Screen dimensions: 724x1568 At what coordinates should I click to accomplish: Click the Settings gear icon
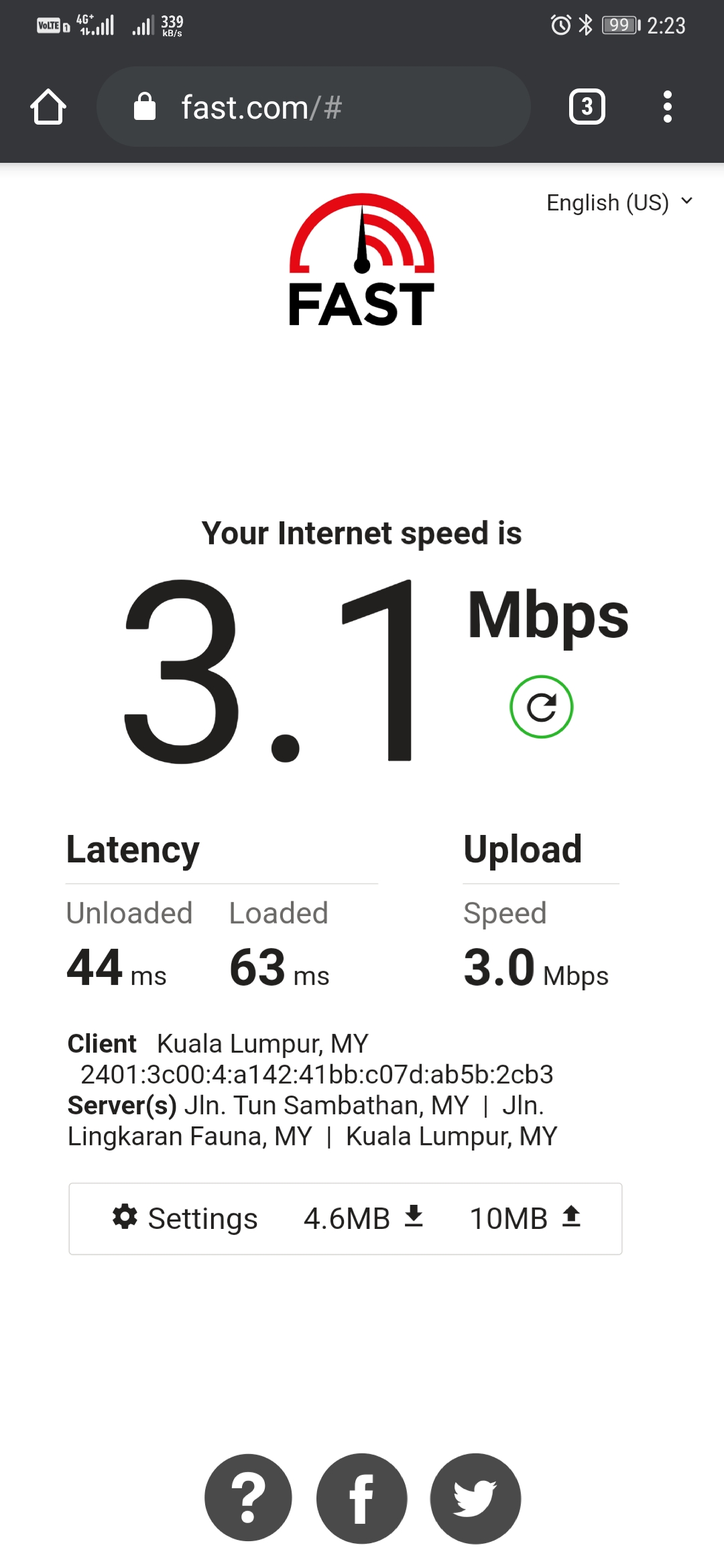(x=125, y=1218)
